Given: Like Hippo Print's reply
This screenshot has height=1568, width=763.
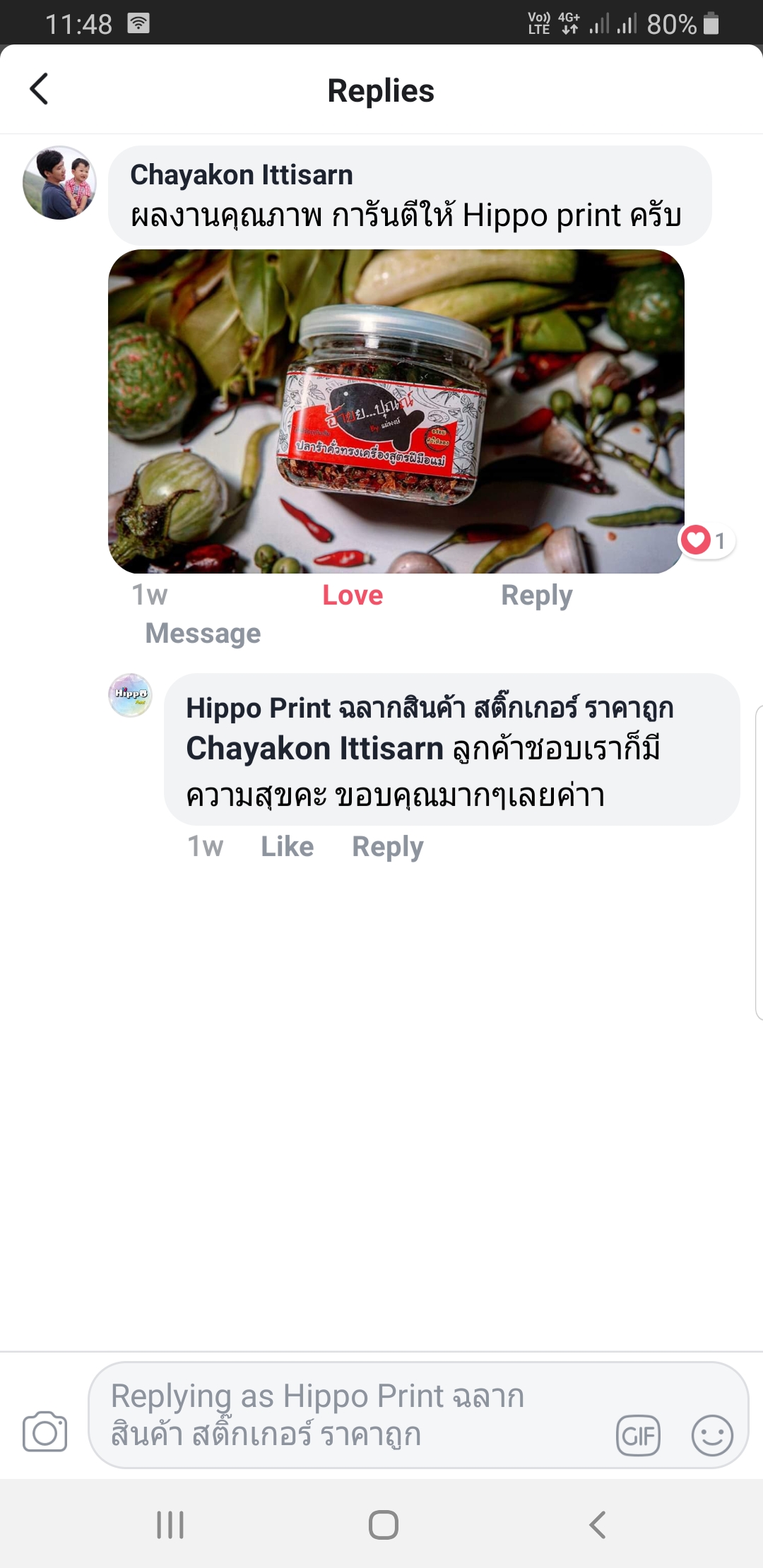Looking at the screenshot, I should pyautogui.click(x=287, y=846).
